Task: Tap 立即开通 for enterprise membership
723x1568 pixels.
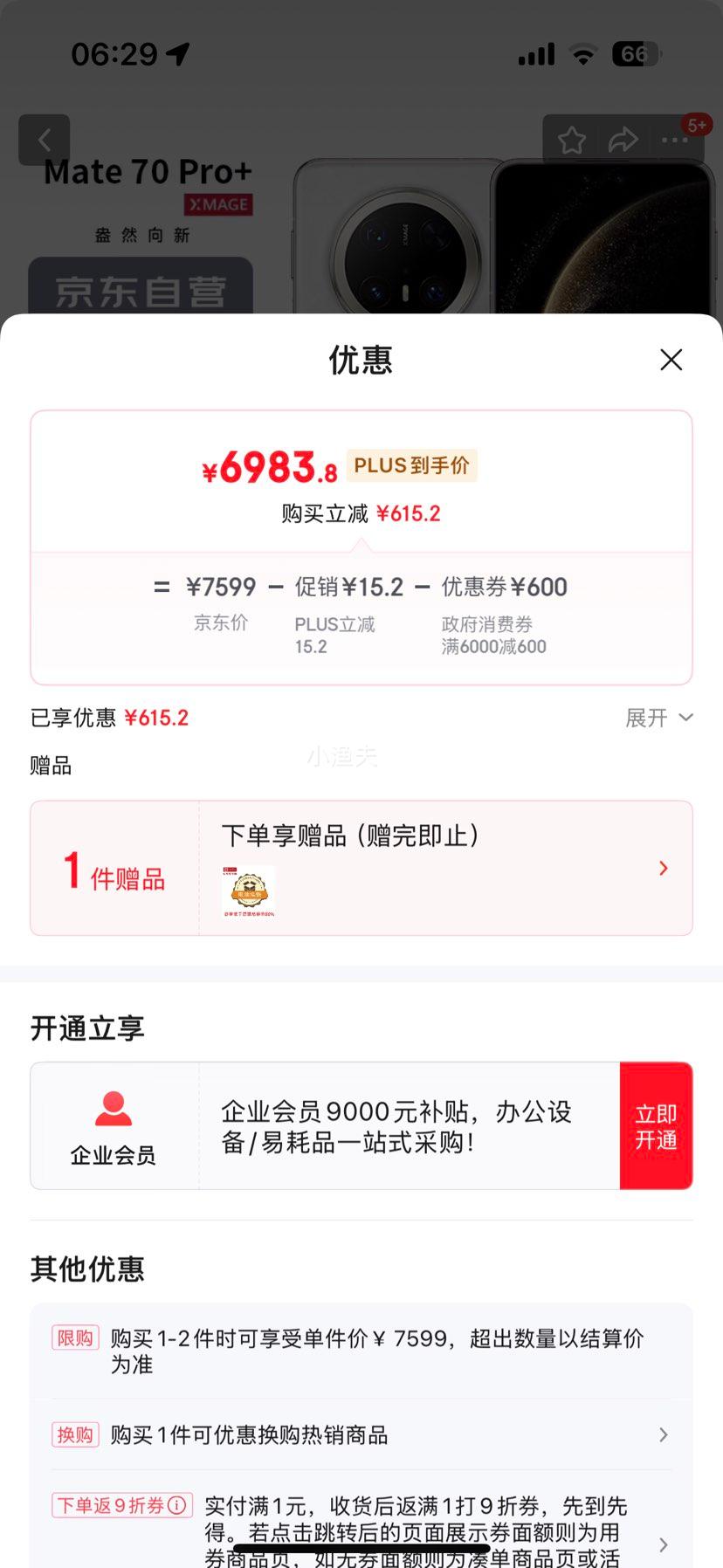Action: pyautogui.click(x=656, y=1126)
